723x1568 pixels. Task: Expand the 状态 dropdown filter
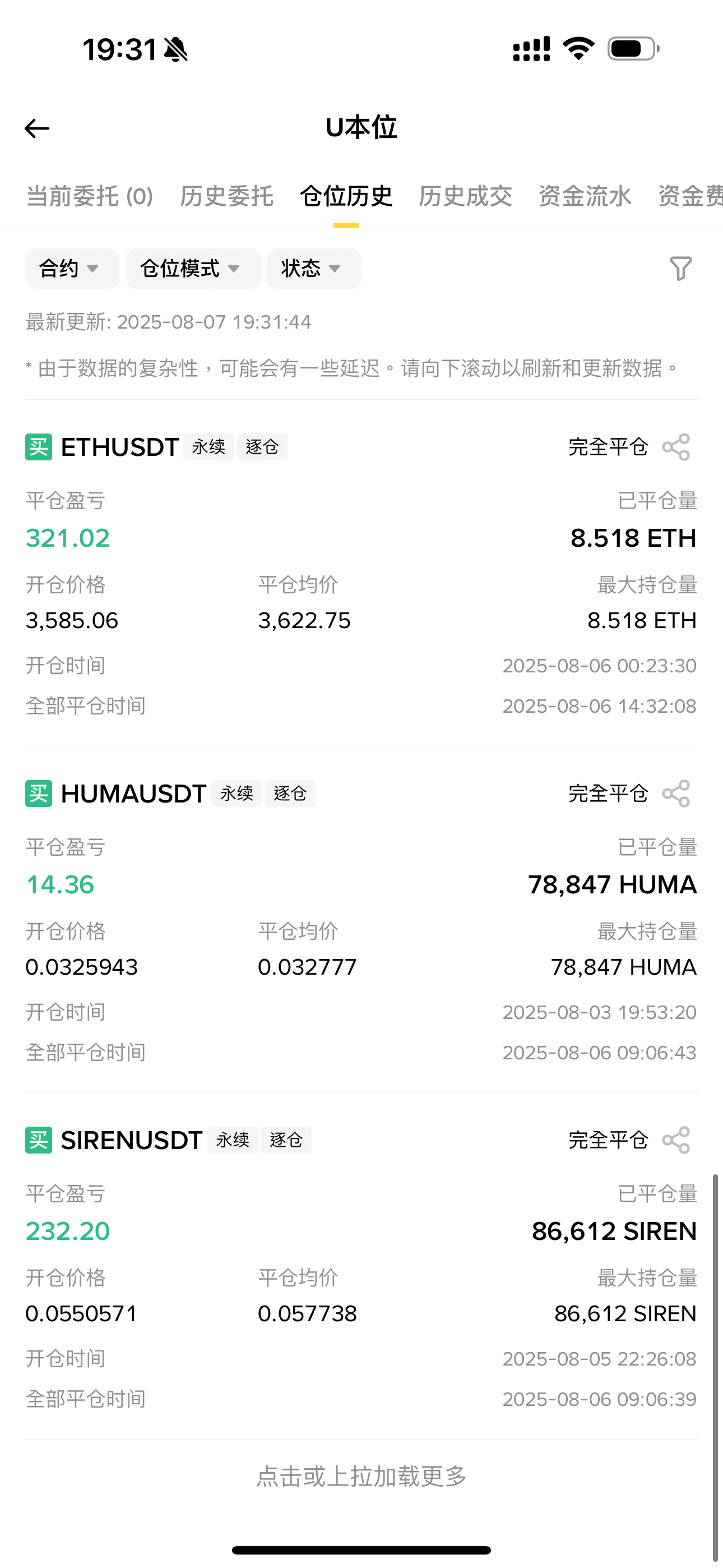pos(314,269)
